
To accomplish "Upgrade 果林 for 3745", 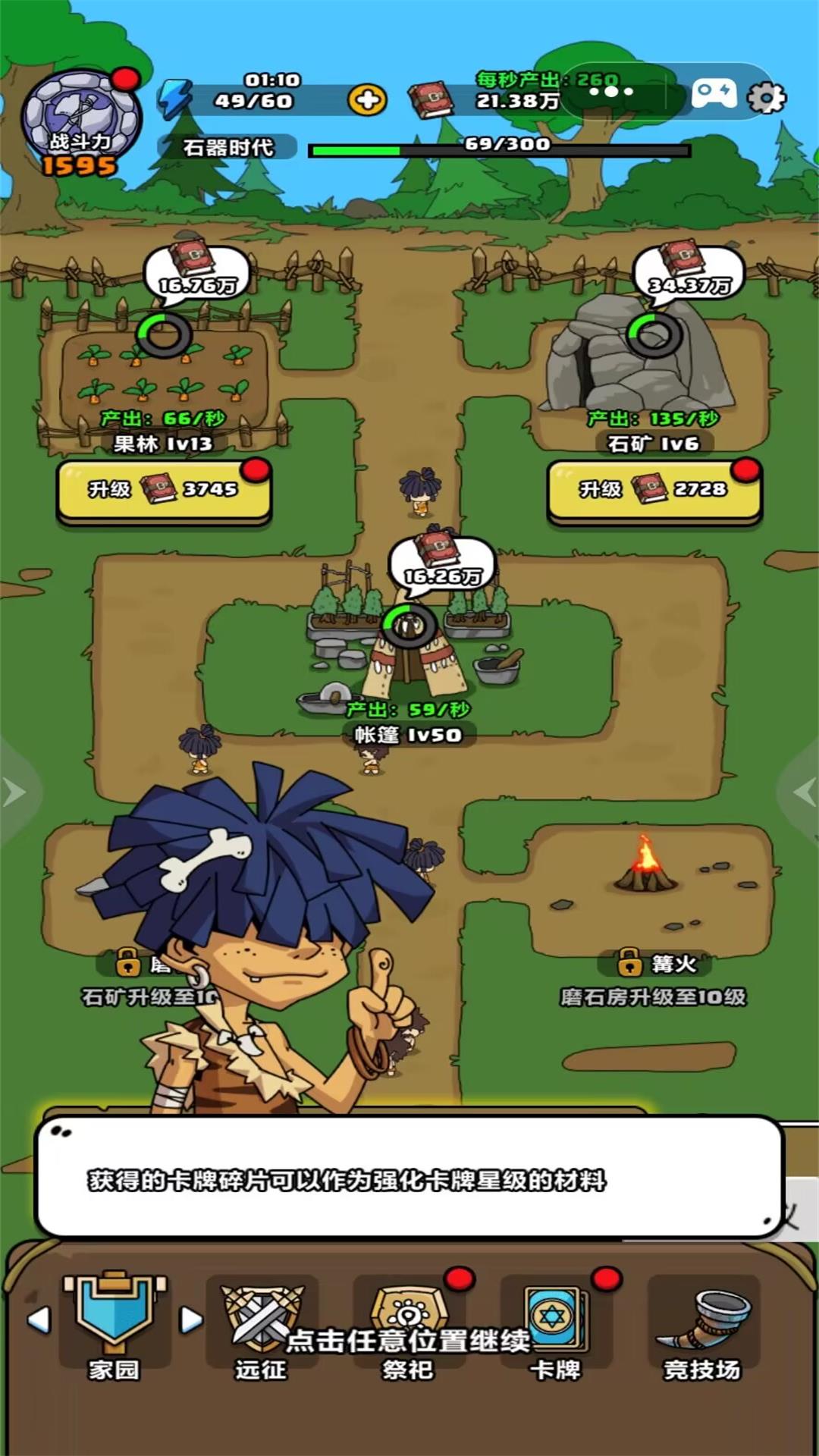I will (164, 490).
